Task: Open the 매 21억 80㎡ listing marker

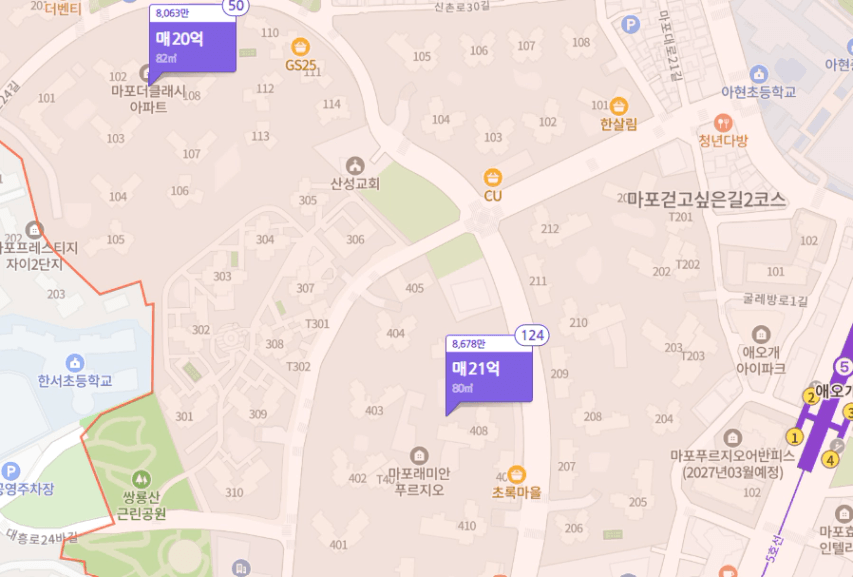Action: coord(488,375)
